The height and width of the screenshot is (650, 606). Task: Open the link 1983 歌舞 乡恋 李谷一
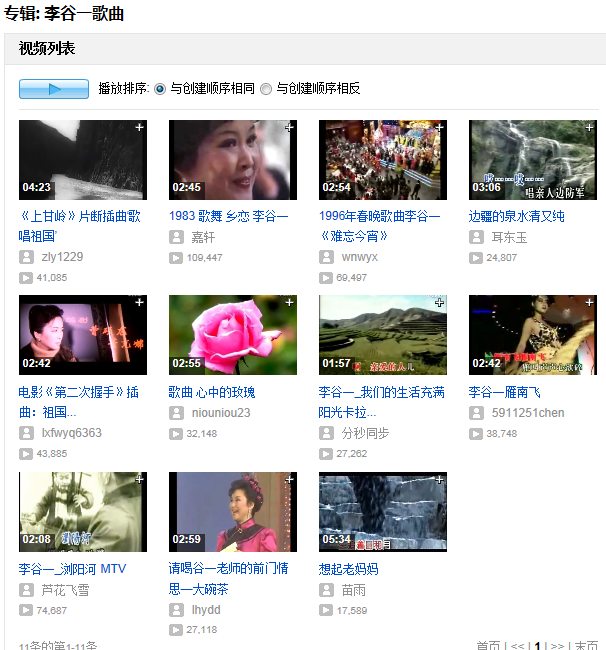228,216
